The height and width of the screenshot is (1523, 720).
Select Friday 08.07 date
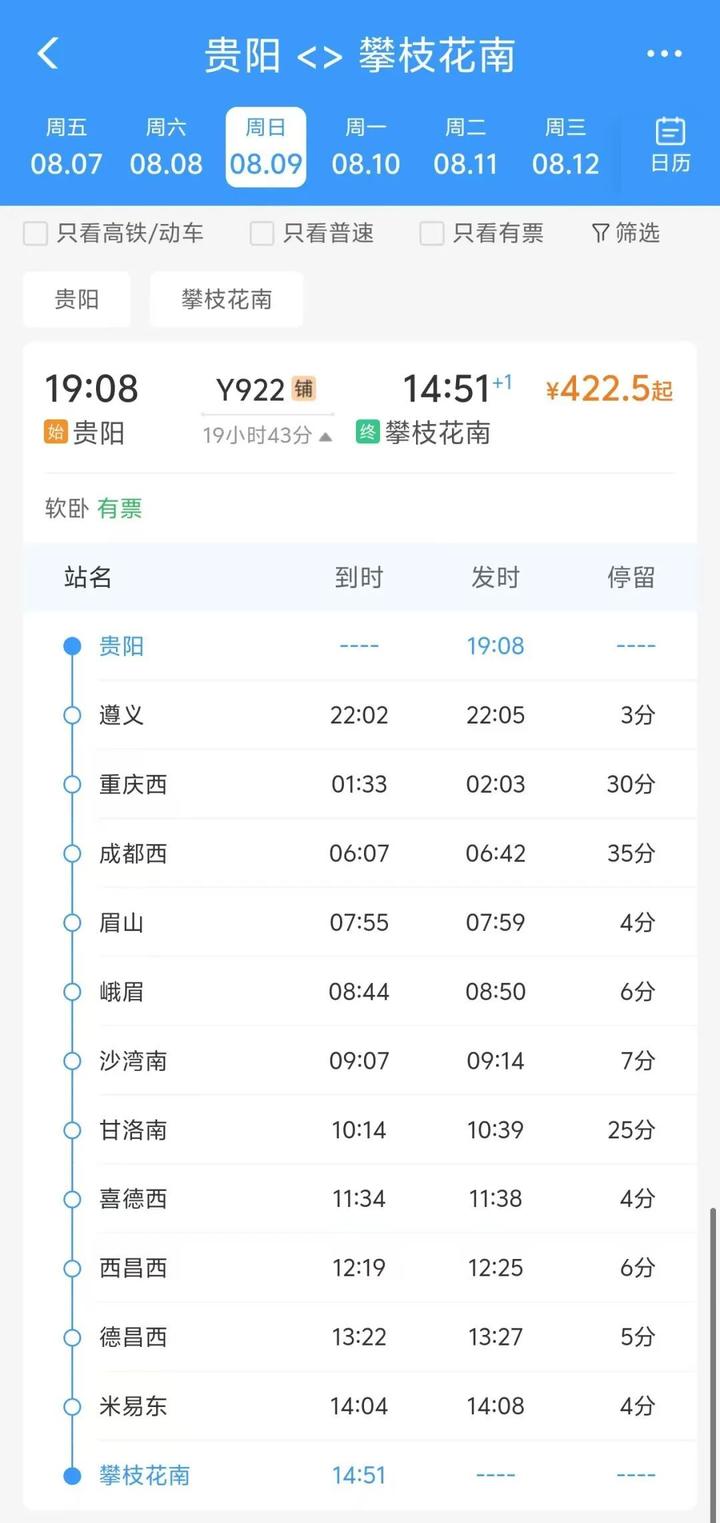[66, 147]
